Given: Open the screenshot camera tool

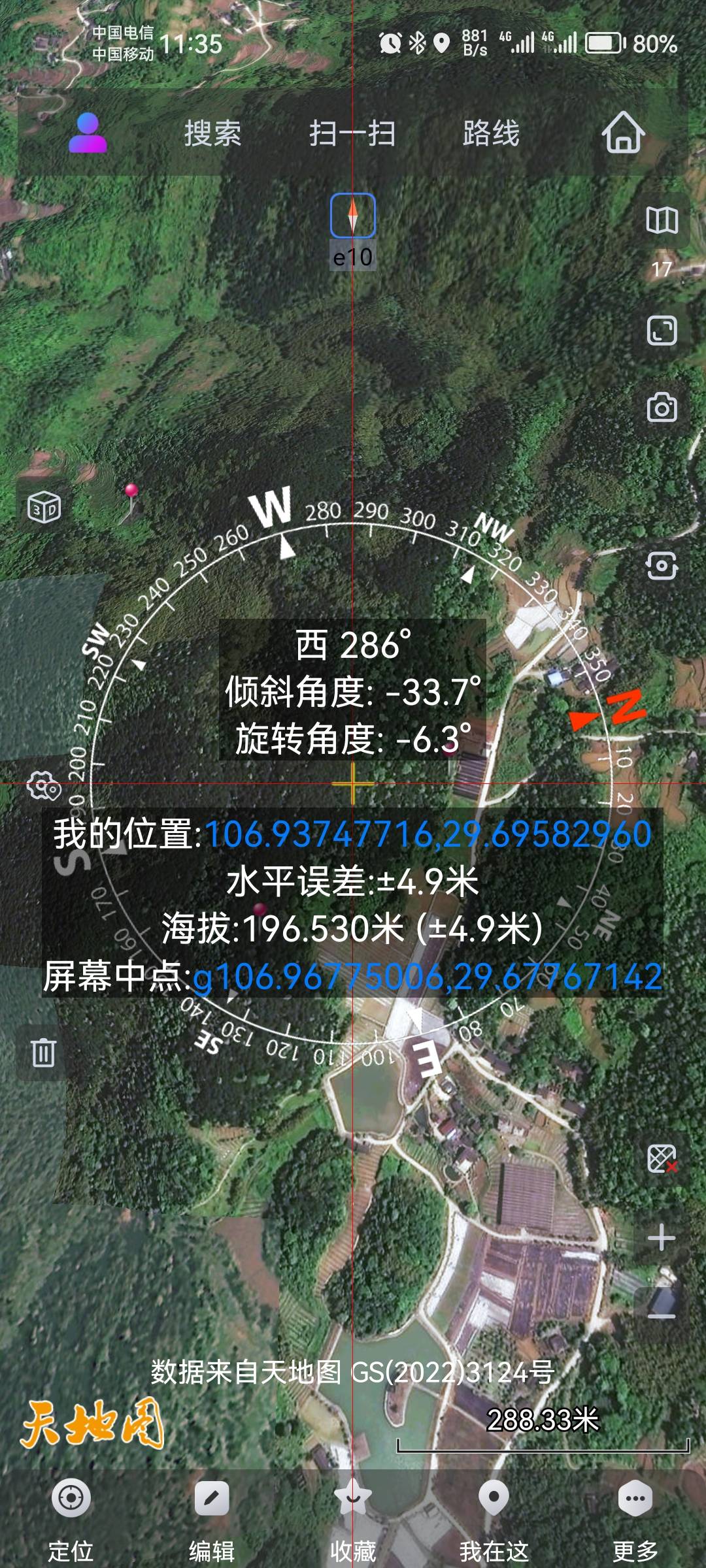Looking at the screenshot, I should (662, 406).
